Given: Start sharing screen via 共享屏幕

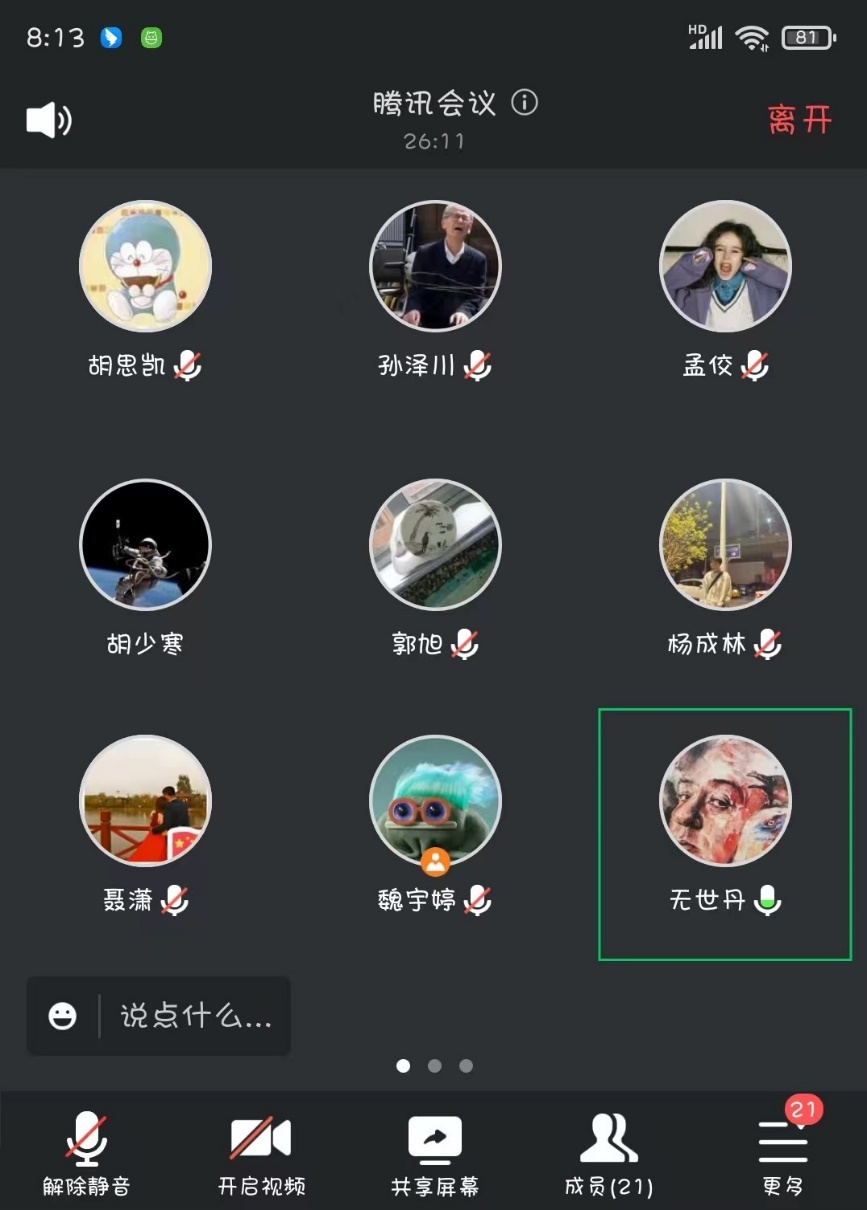Looking at the screenshot, I should click(435, 1153).
